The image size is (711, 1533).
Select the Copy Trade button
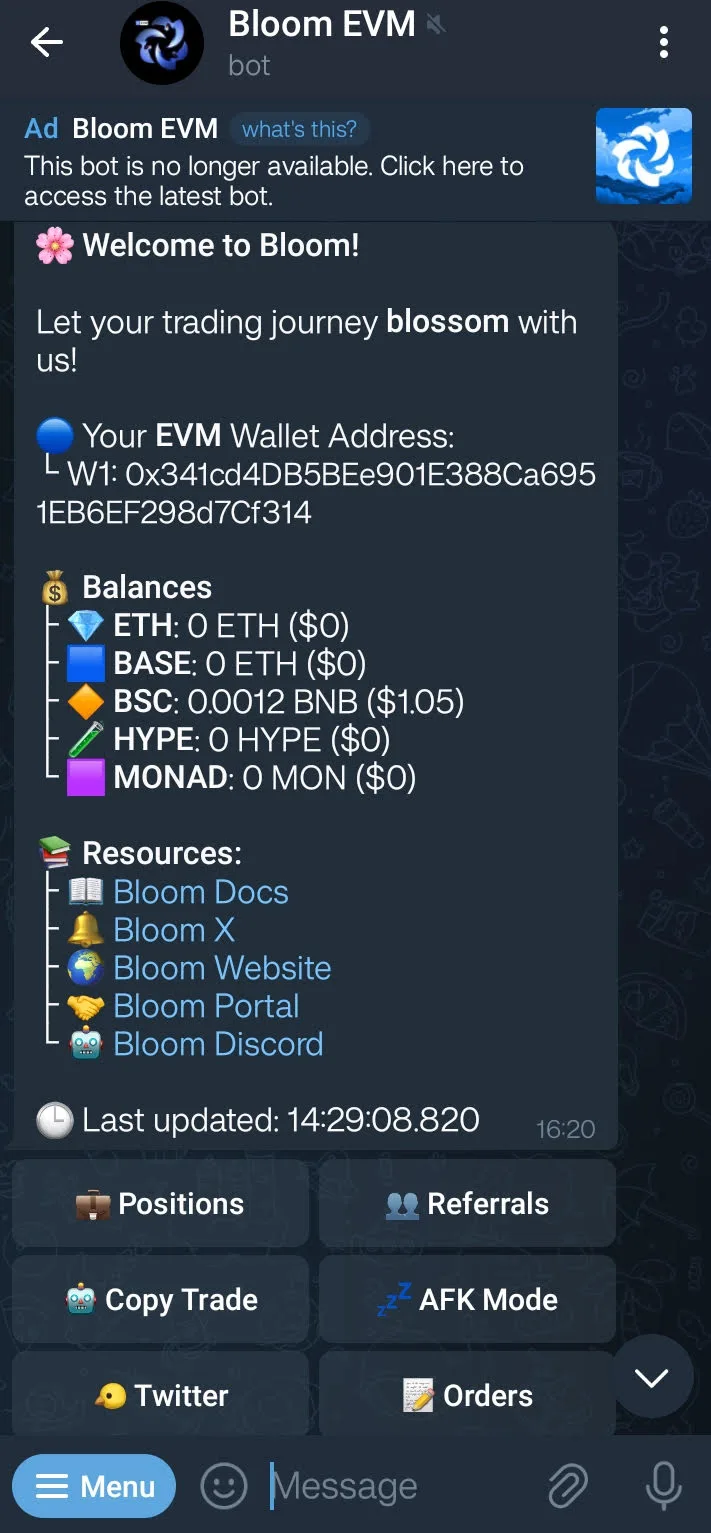[x=161, y=1299]
